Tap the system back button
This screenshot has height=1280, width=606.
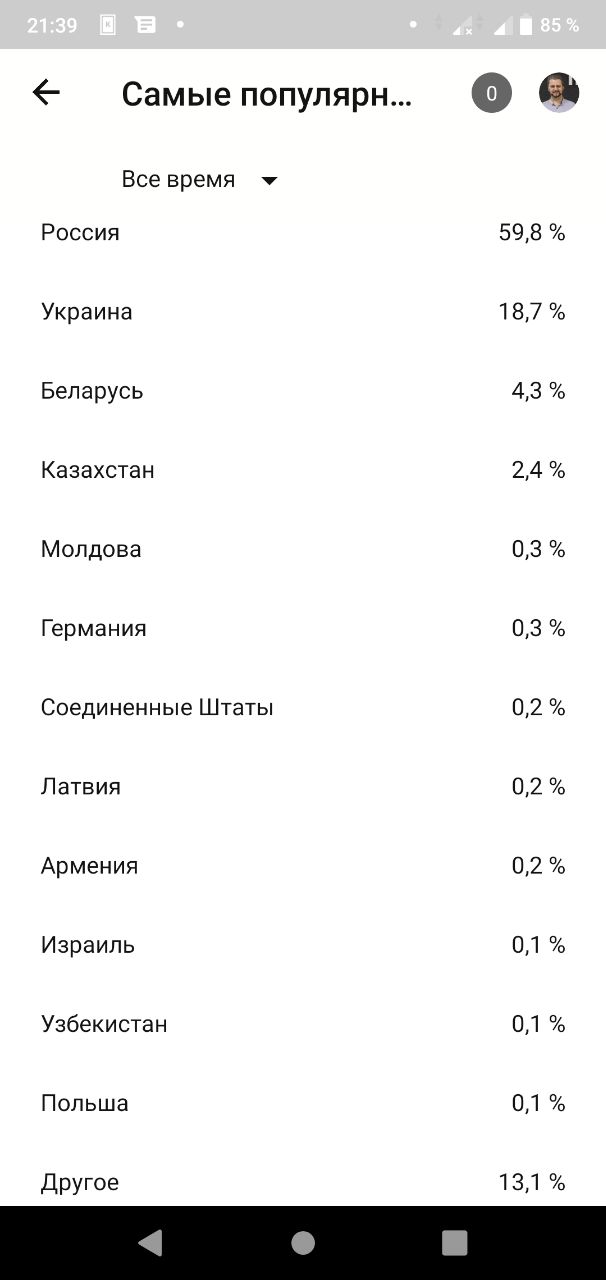coord(150,1242)
